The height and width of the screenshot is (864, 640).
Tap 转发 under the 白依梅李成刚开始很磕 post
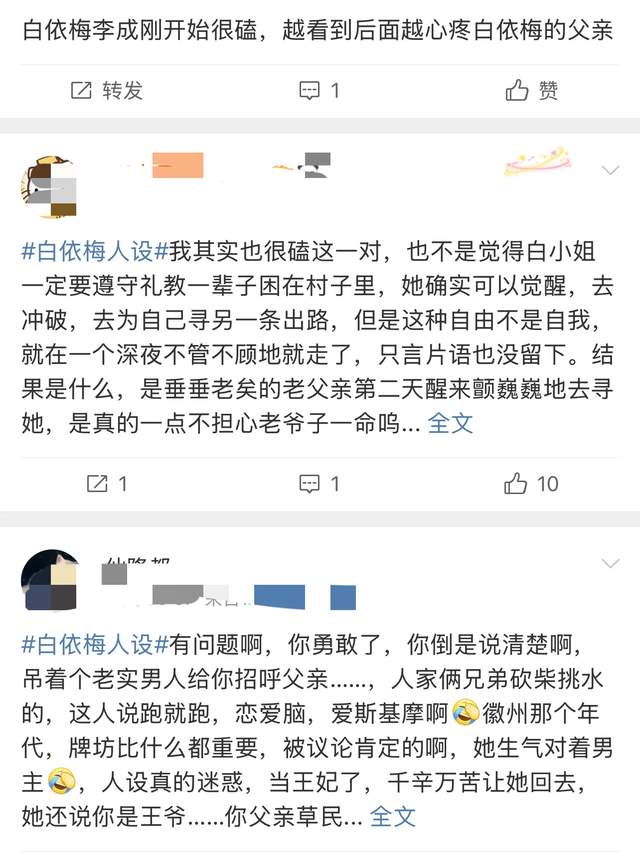click(107, 91)
